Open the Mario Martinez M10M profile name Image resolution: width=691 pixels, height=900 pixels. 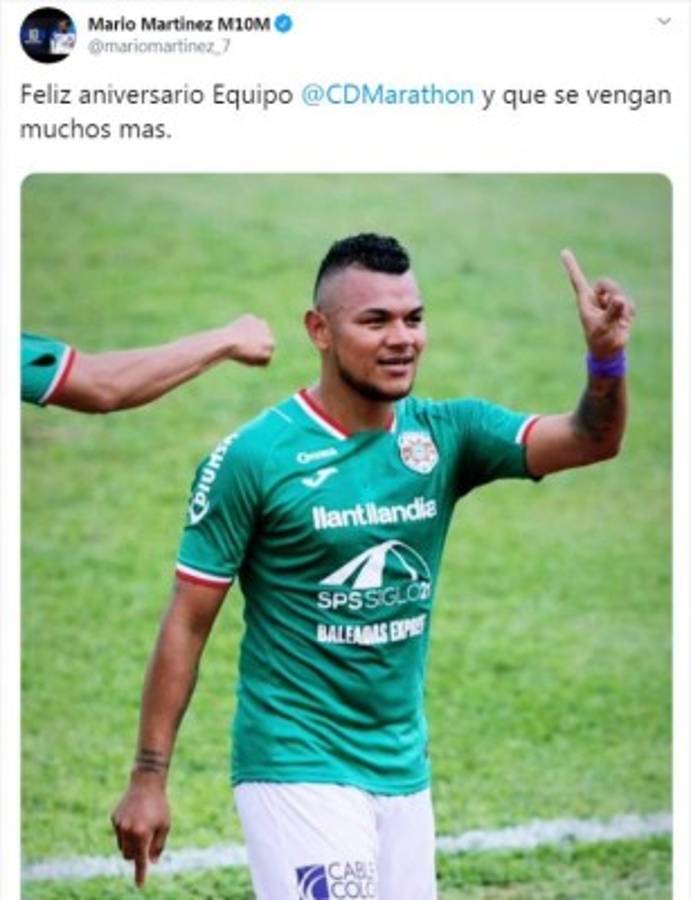coord(178,23)
